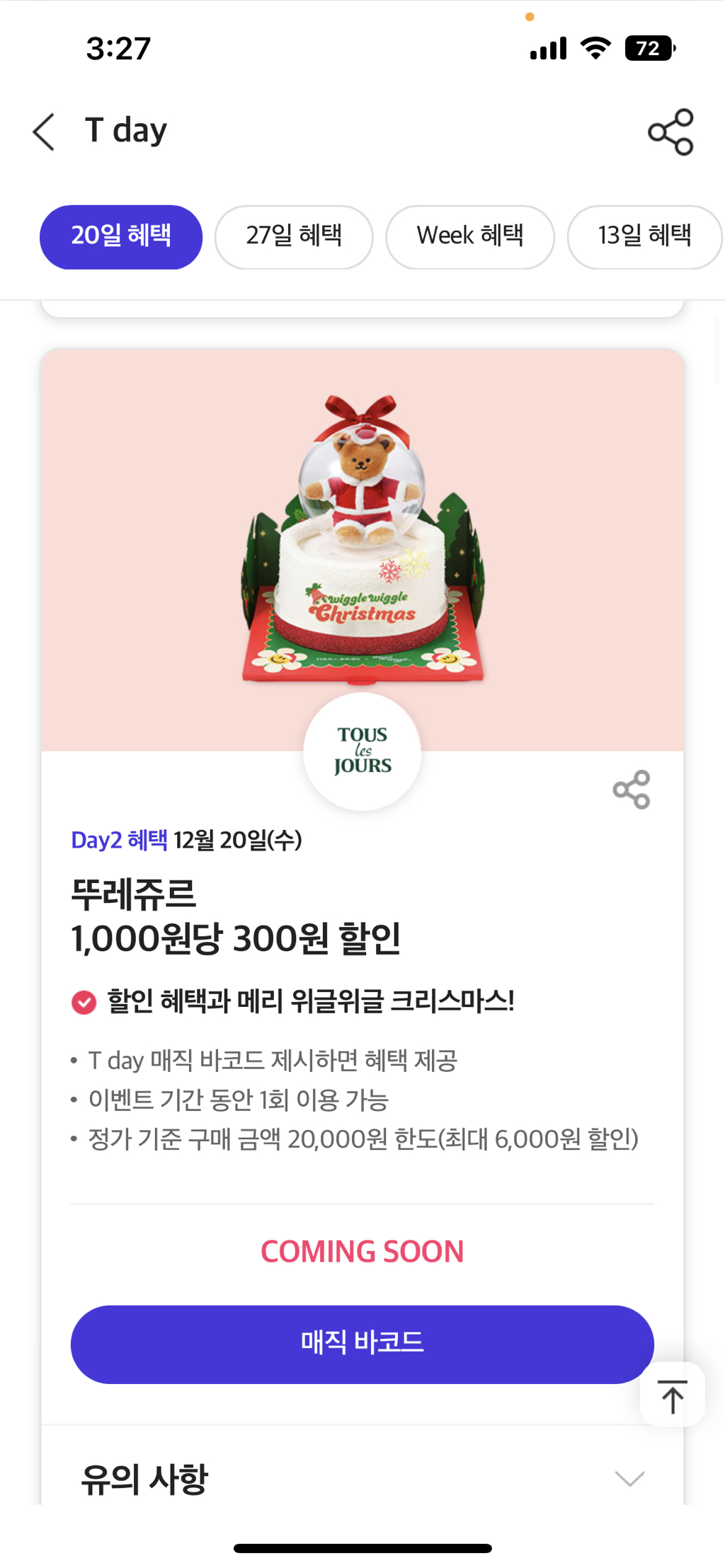Tap the Day2 혜택 label
The height and width of the screenshot is (1568, 725).
click(x=119, y=840)
